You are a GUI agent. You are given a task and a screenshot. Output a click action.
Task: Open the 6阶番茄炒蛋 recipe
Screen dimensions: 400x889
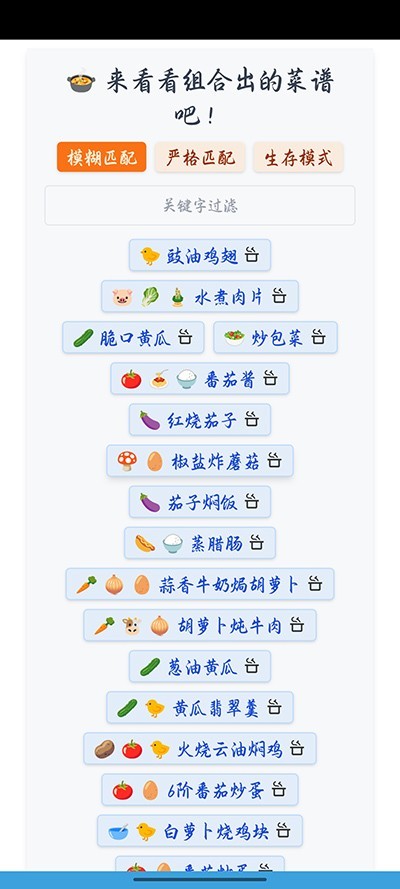[200, 790]
